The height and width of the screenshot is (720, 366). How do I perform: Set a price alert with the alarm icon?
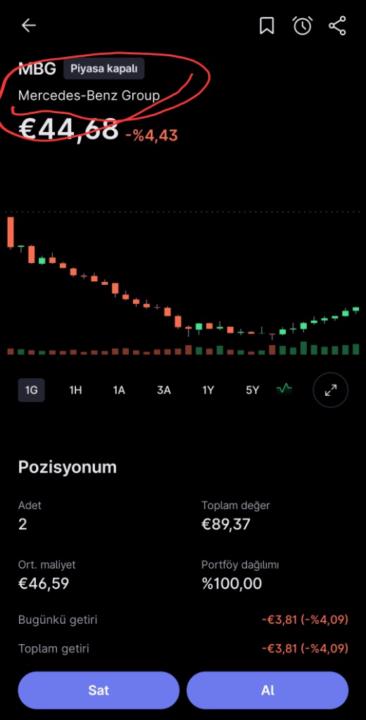(x=302, y=26)
